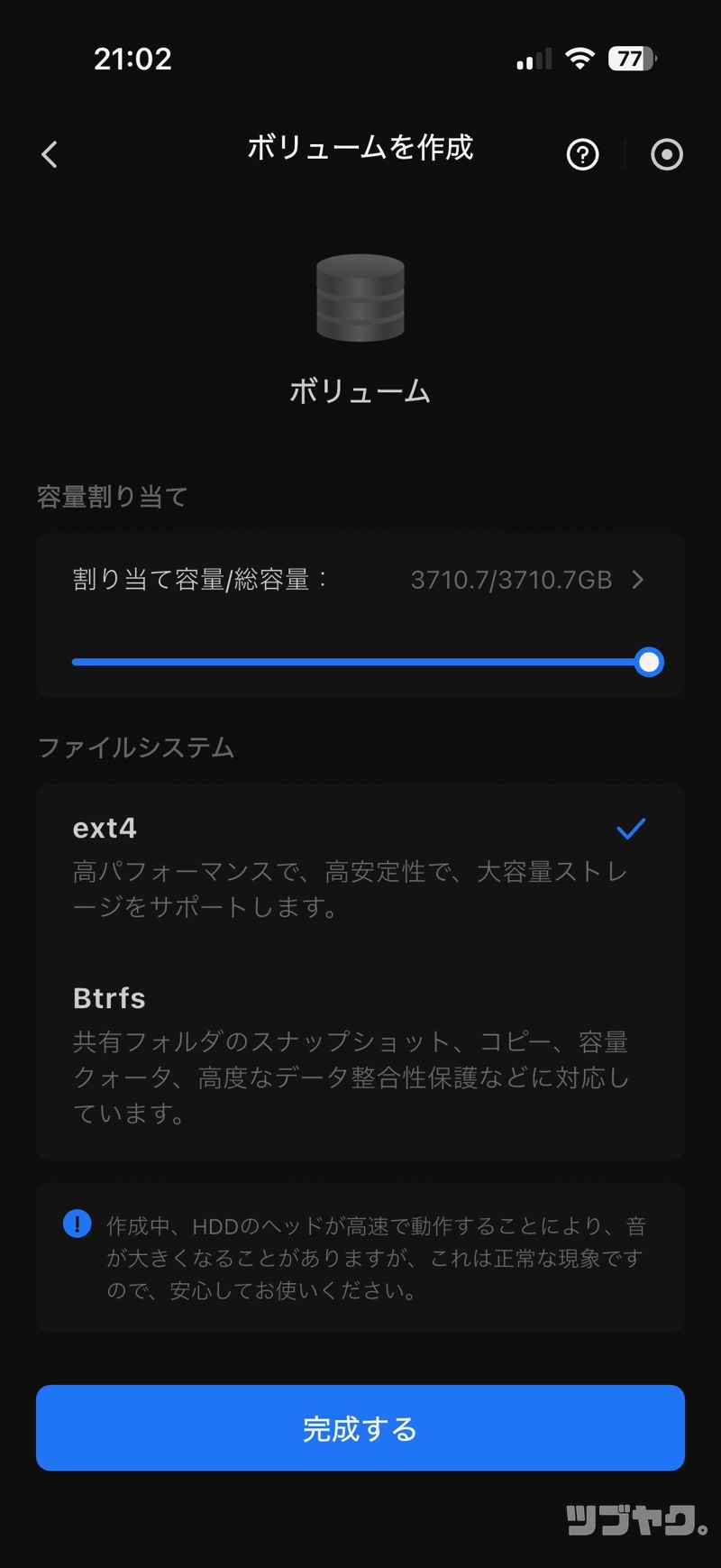Tap the info exclamation icon in the HDD notice
721x1568 pixels.
[x=78, y=1224]
